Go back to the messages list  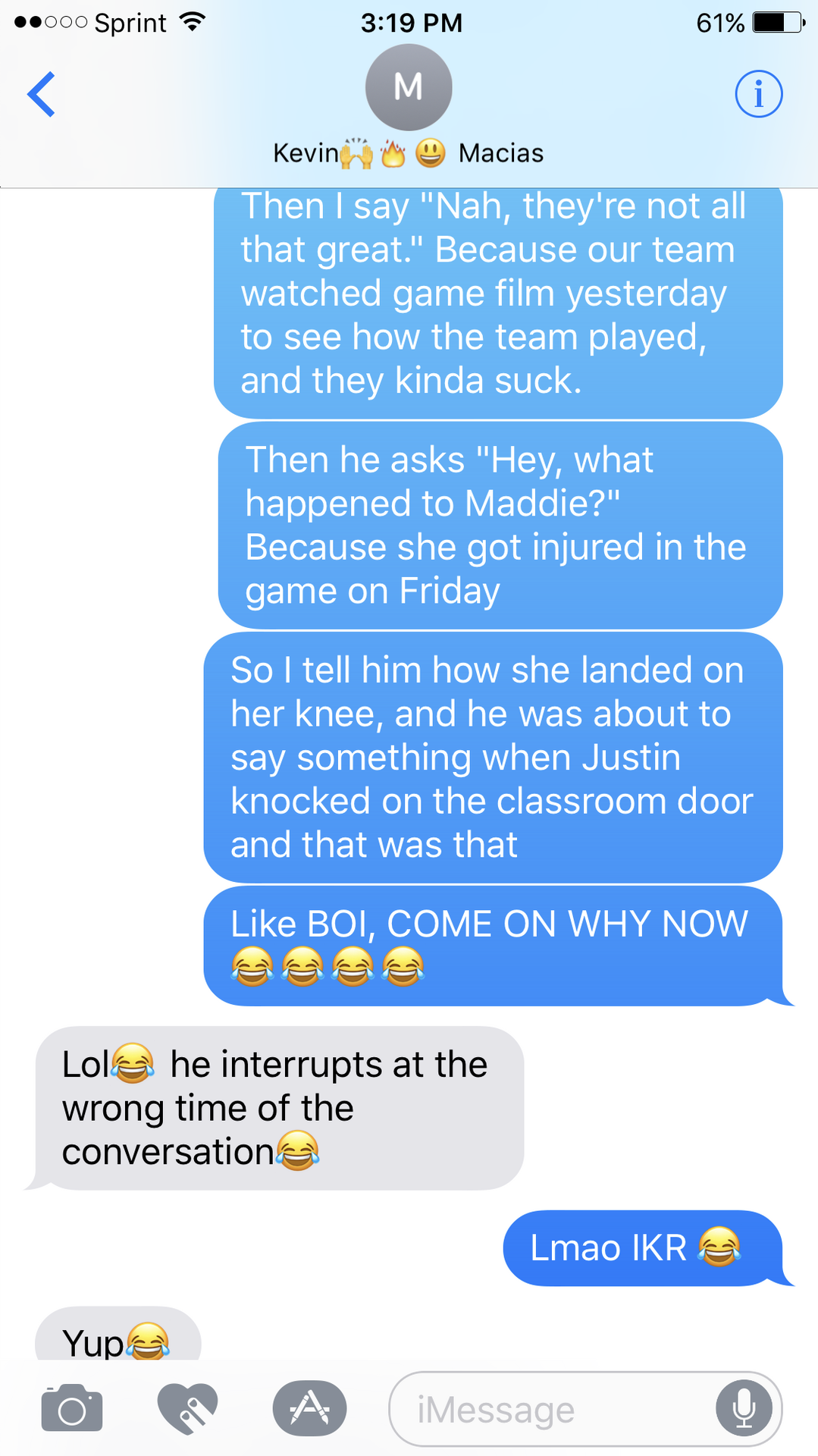point(41,95)
